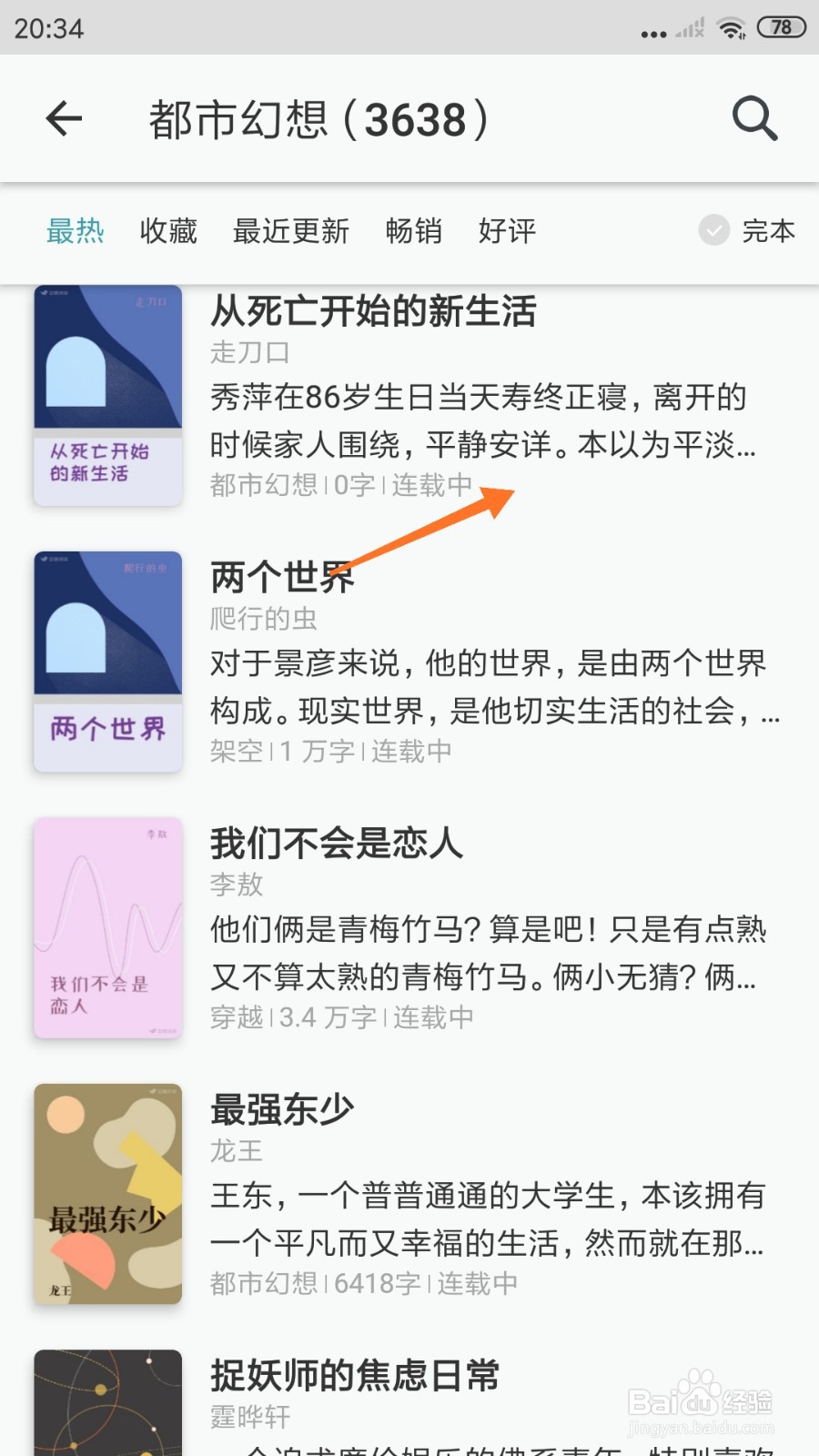The image size is (819, 1456).
Task: Tap the Wi-Fi status icon
Action: click(x=728, y=27)
